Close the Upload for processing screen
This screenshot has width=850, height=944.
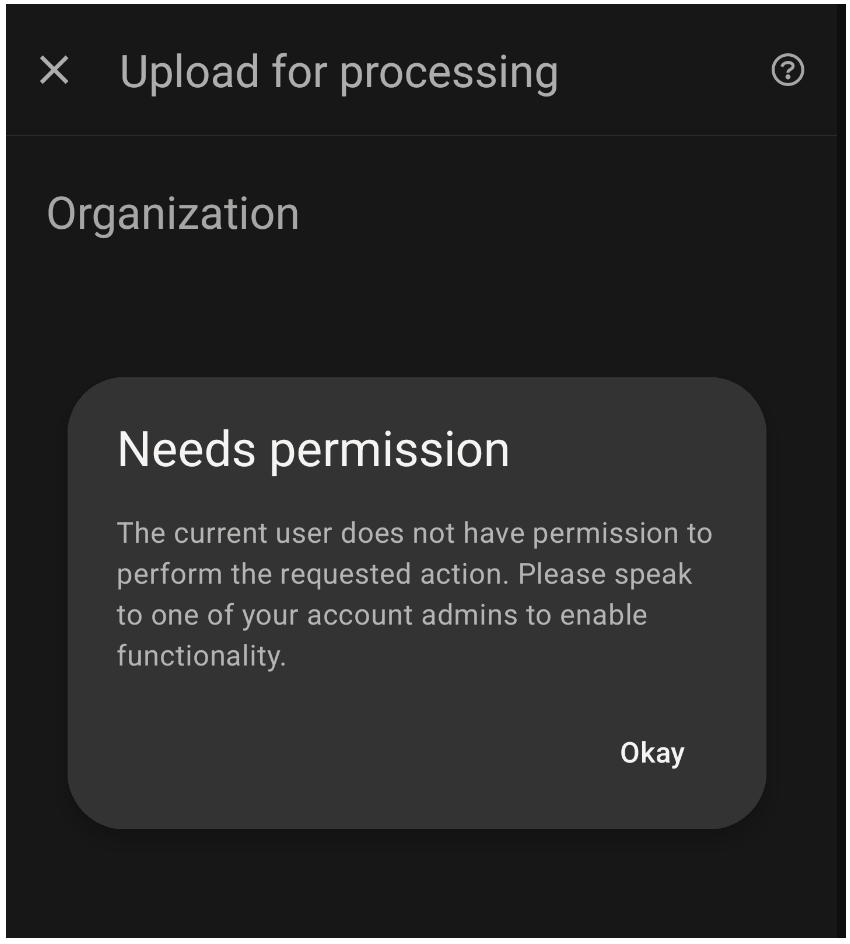[x=54, y=70]
